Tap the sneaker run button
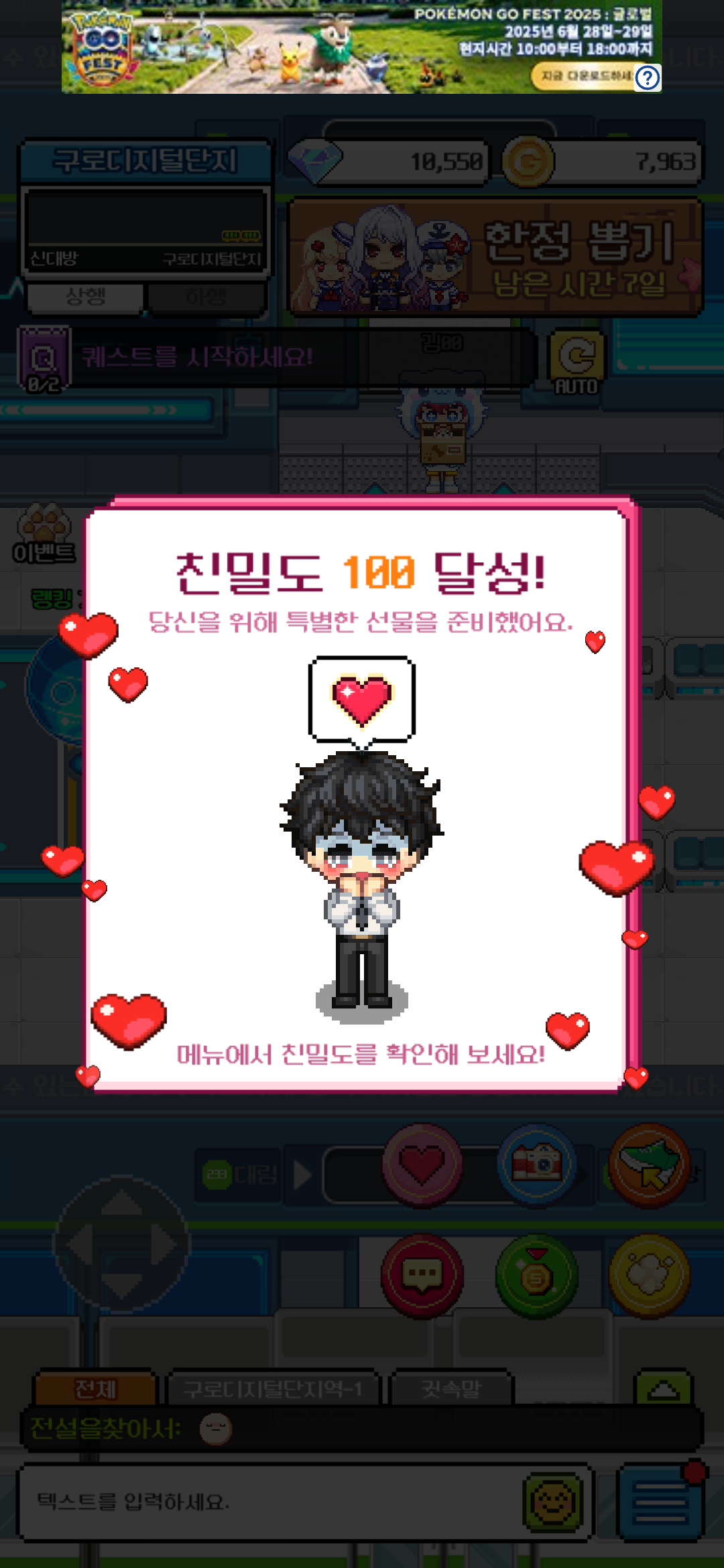 [x=649, y=1166]
